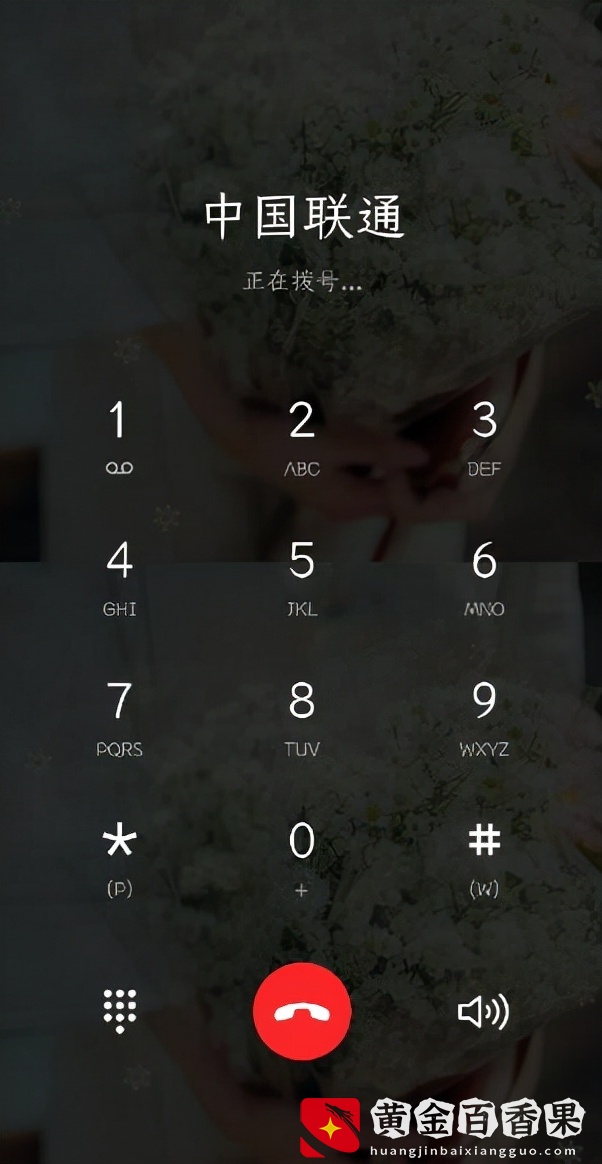
Task: Enter digit 6 MNO
Action: point(484,575)
